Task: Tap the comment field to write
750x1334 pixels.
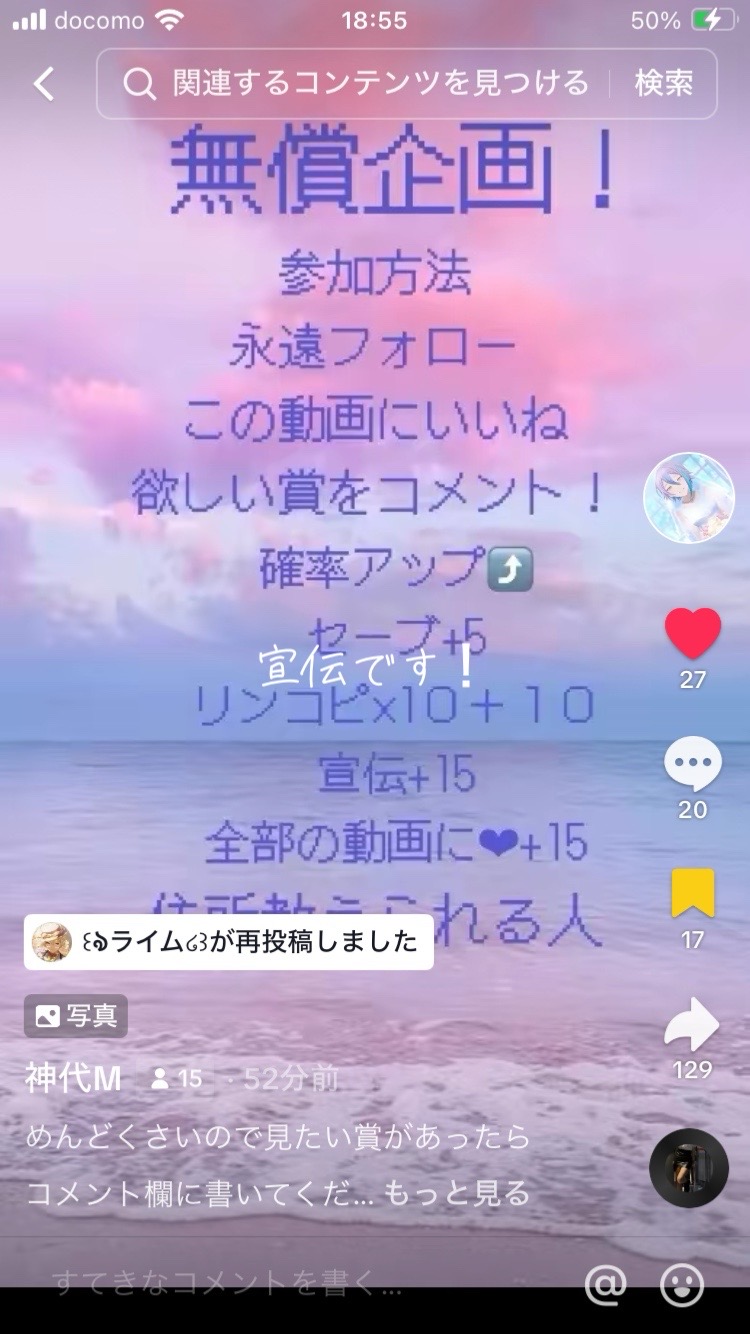Action: (x=300, y=1284)
